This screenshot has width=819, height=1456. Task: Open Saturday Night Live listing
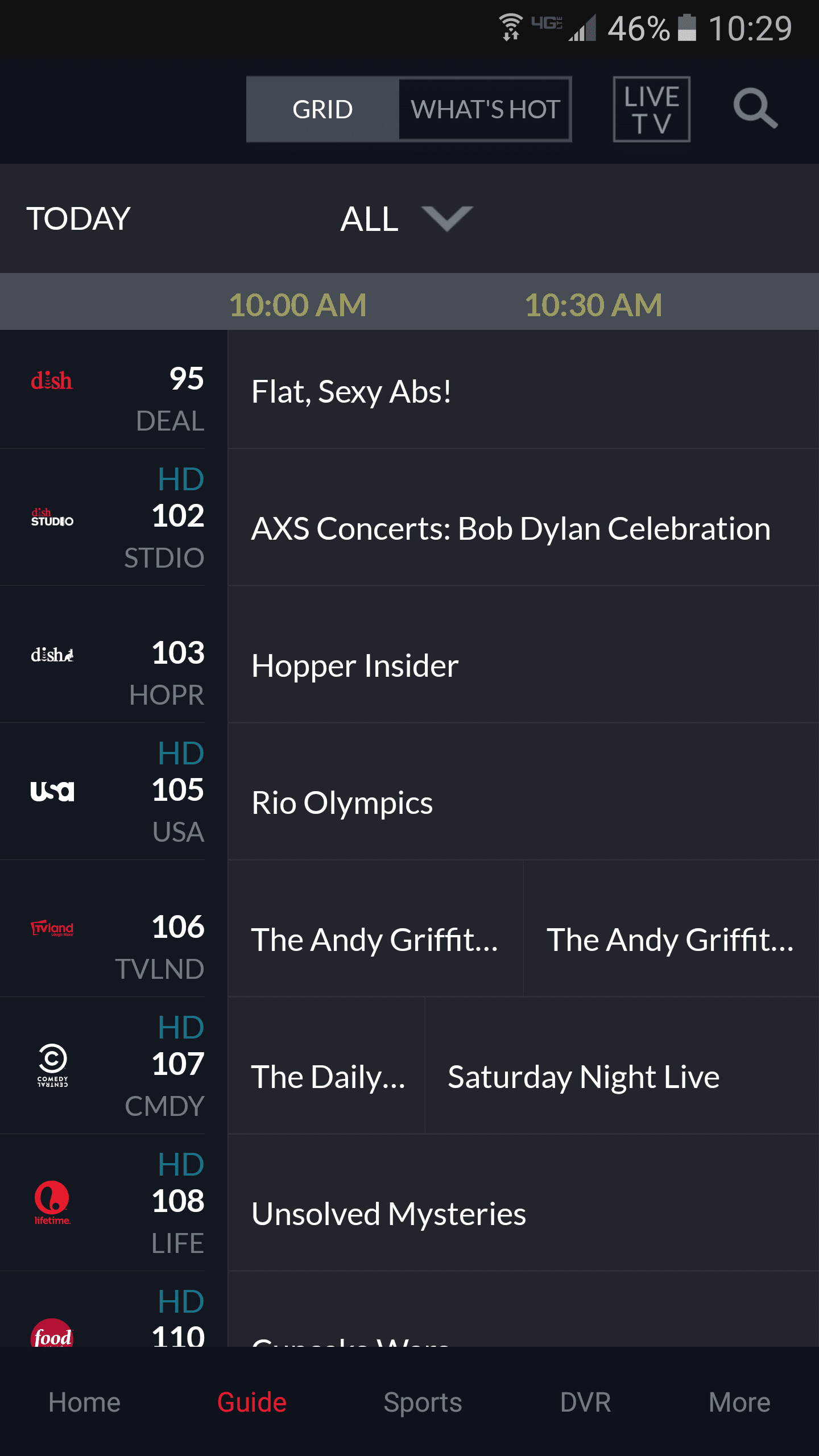[622, 1077]
